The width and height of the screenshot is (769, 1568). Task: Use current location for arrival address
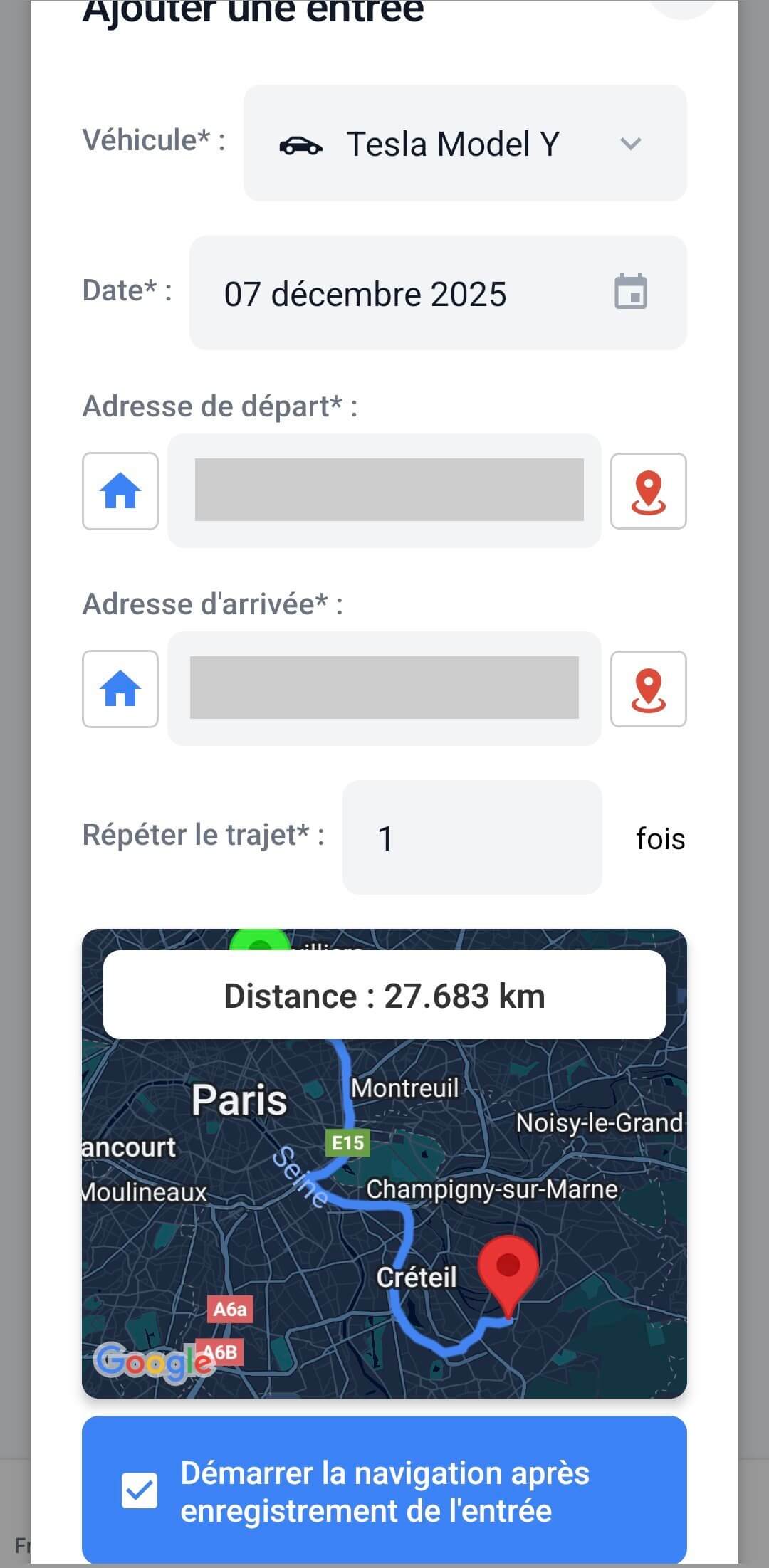coord(648,689)
